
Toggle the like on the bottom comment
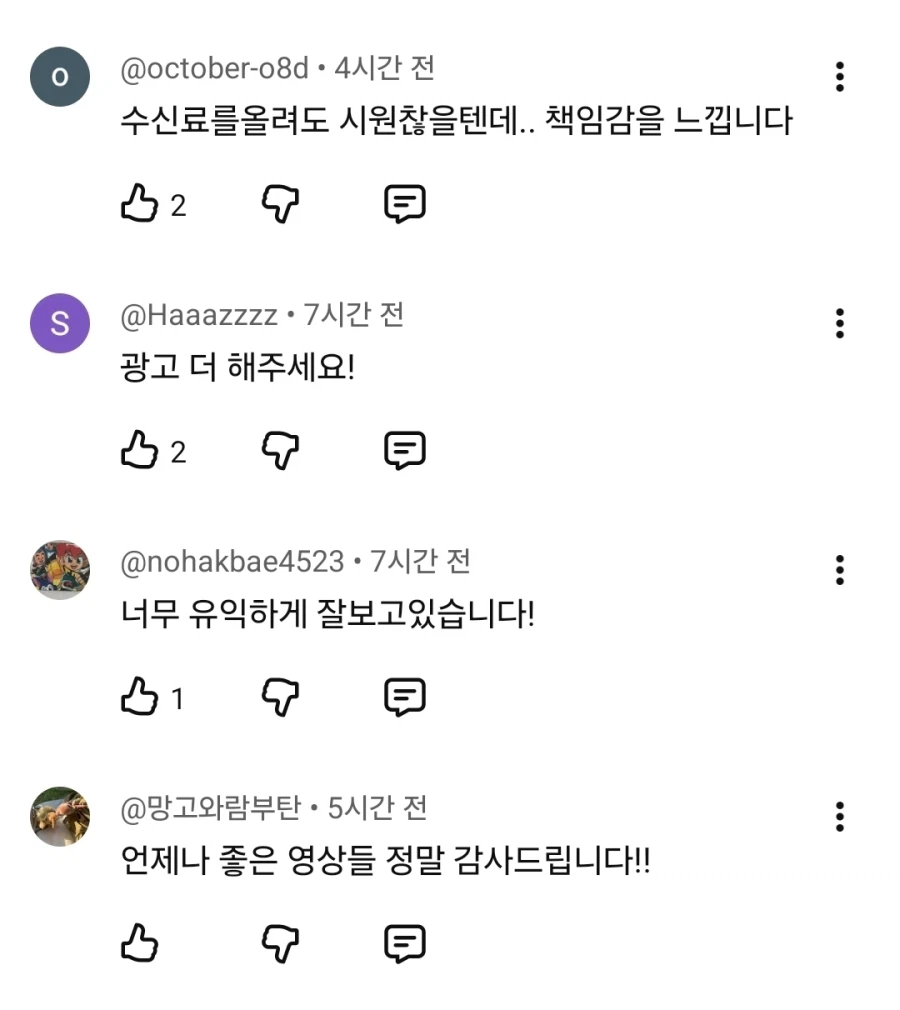coord(140,942)
